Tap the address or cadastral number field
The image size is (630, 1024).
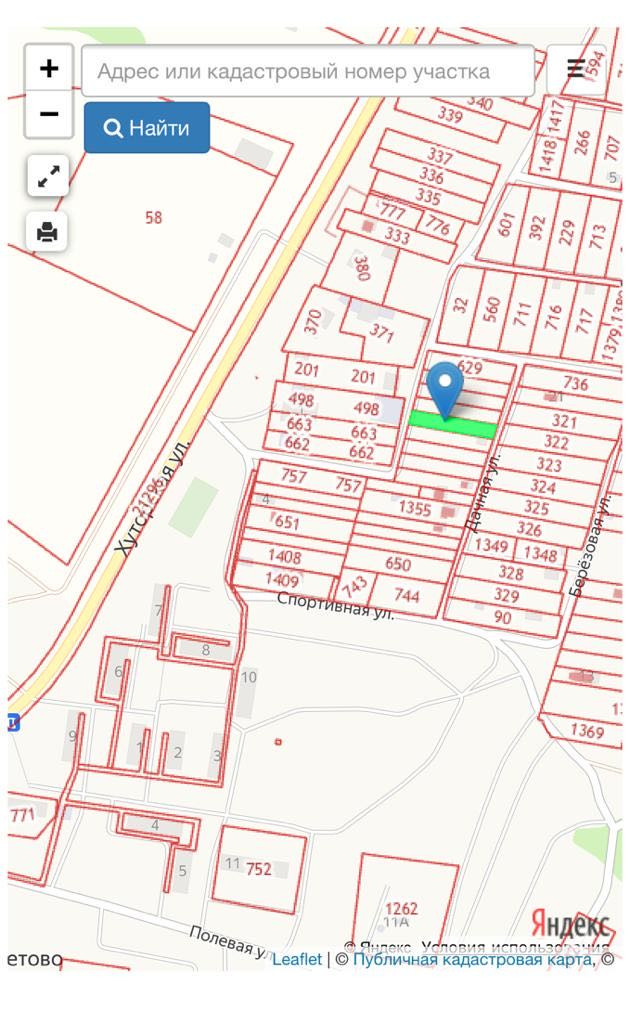pos(308,71)
